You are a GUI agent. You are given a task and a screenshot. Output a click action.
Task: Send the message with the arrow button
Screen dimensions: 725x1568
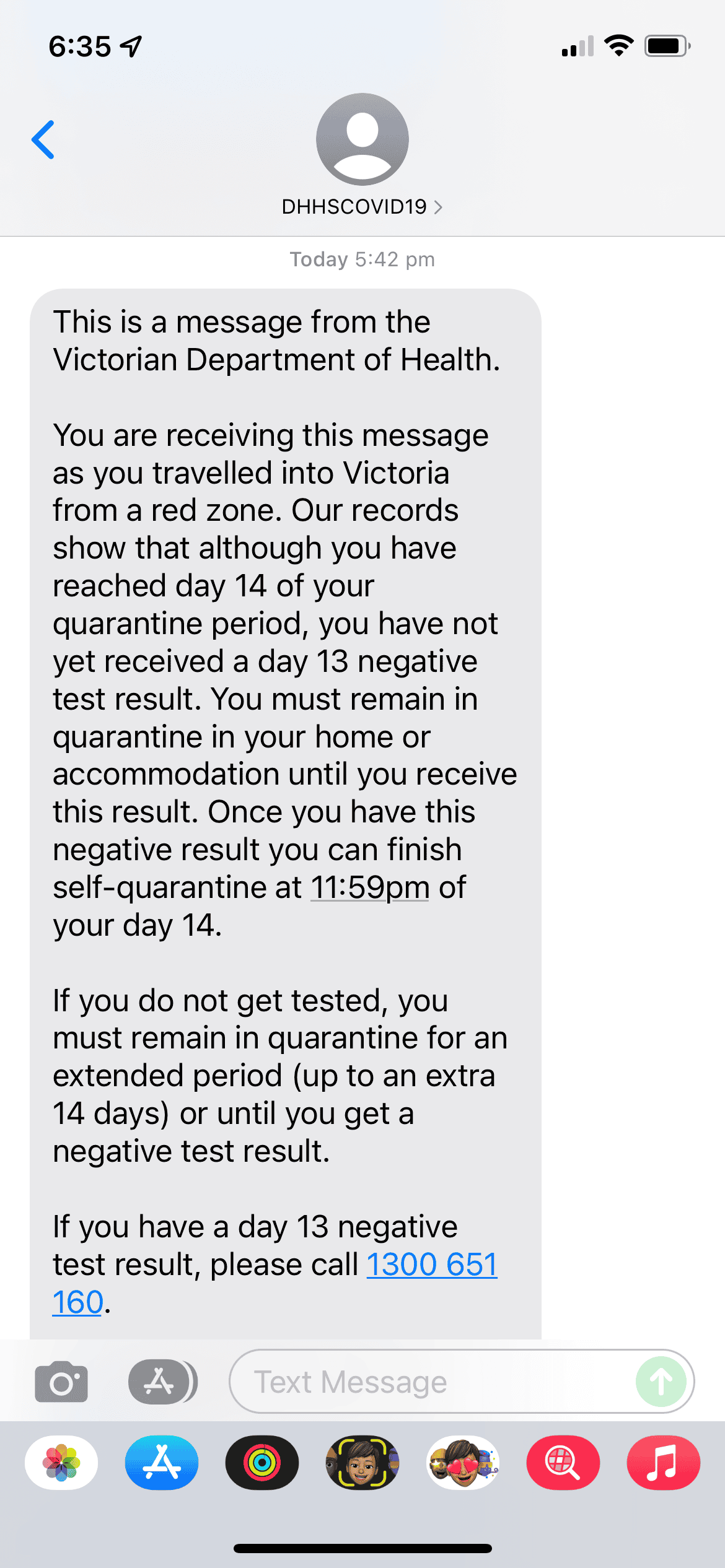coord(661,1382)
